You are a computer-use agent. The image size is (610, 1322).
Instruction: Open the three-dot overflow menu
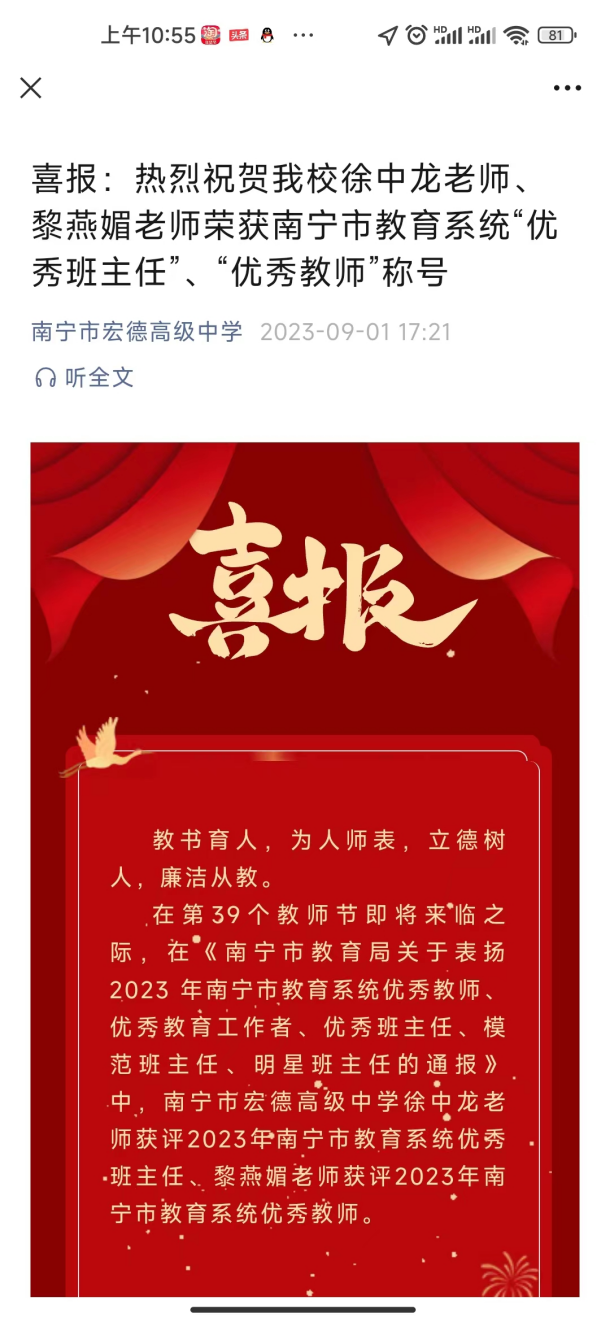tap(567, 88)
